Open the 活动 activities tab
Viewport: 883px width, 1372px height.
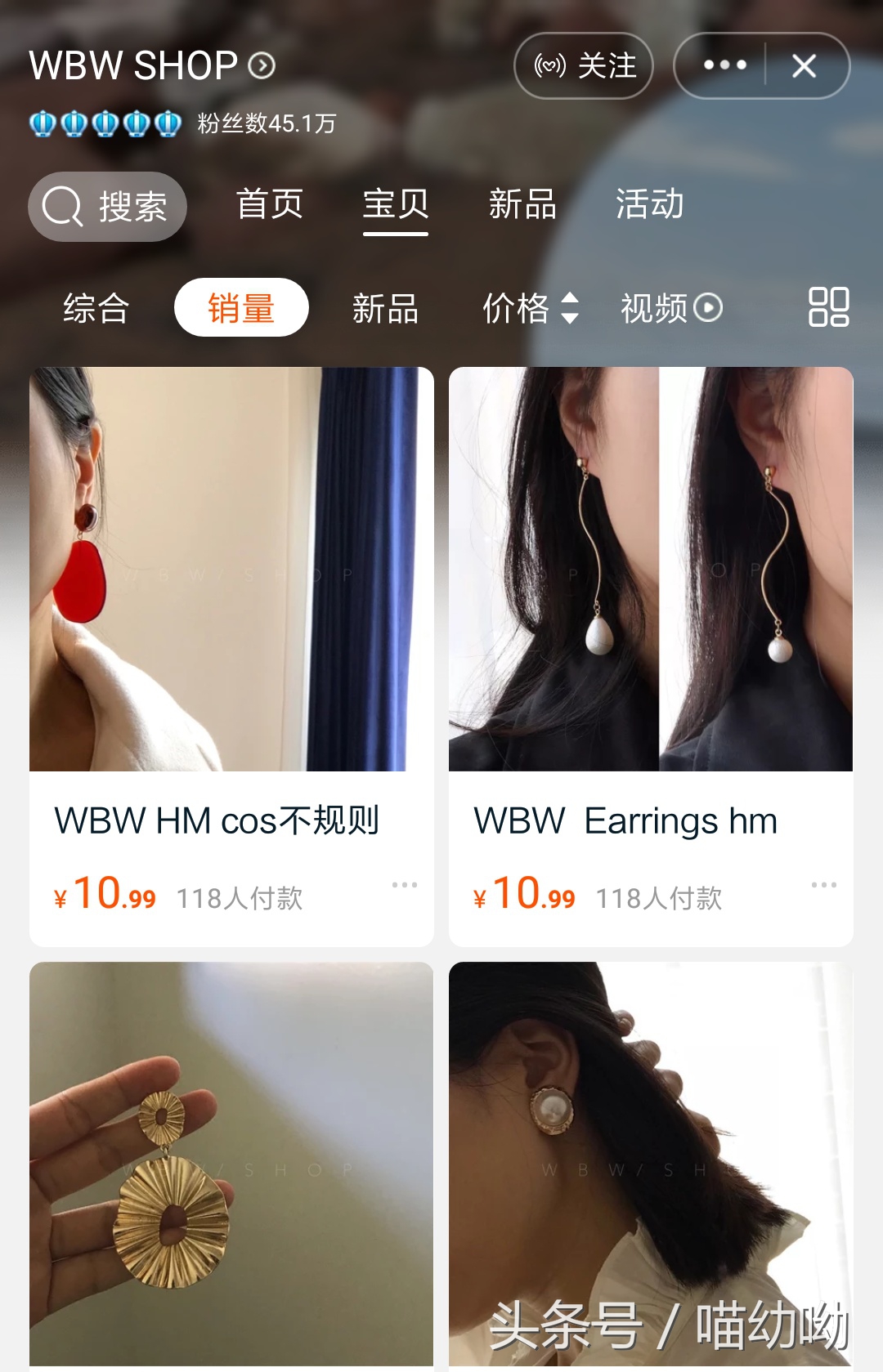pos(650,205)
